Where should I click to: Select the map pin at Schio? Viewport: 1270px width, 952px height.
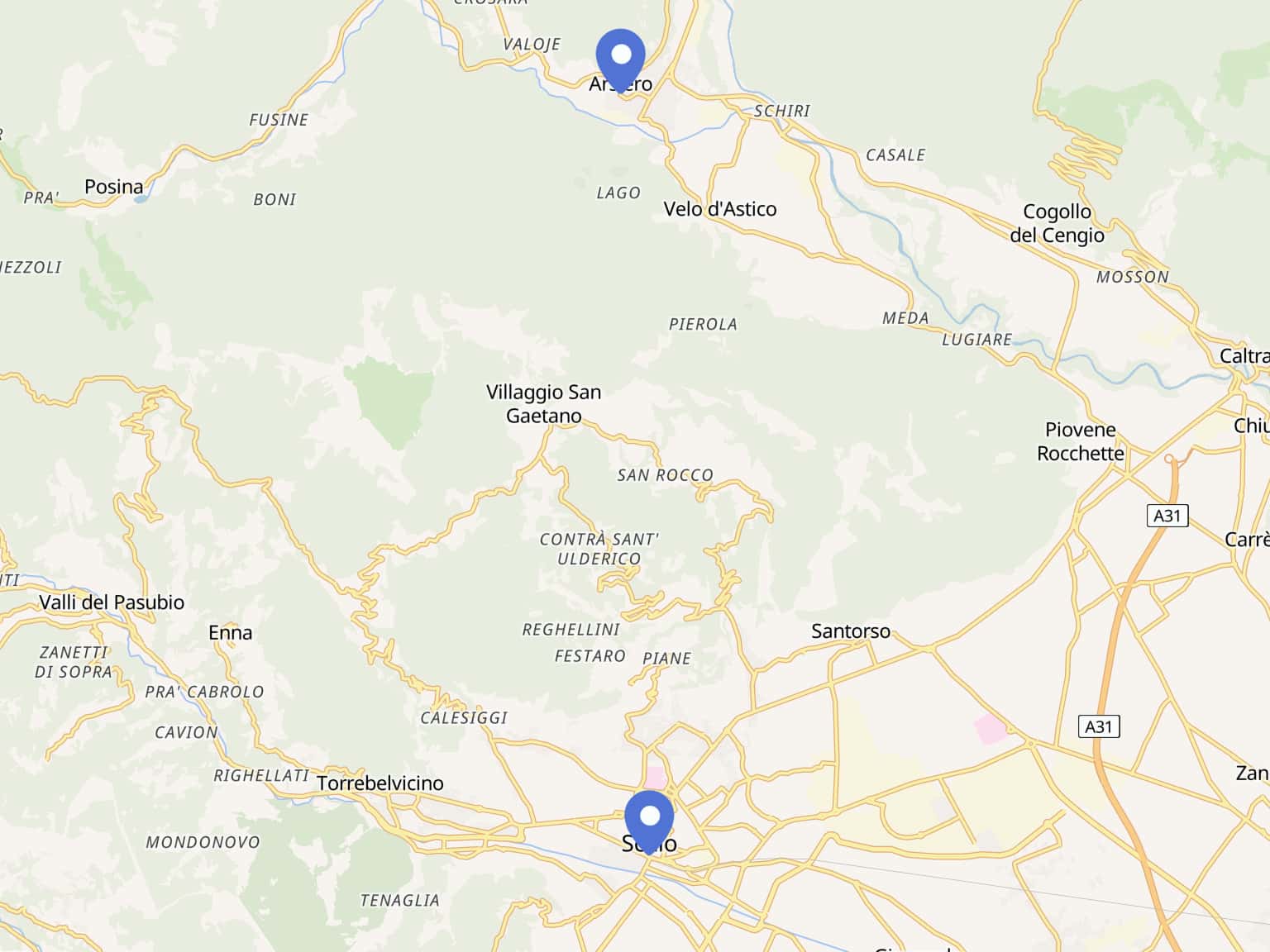point(650,819)
